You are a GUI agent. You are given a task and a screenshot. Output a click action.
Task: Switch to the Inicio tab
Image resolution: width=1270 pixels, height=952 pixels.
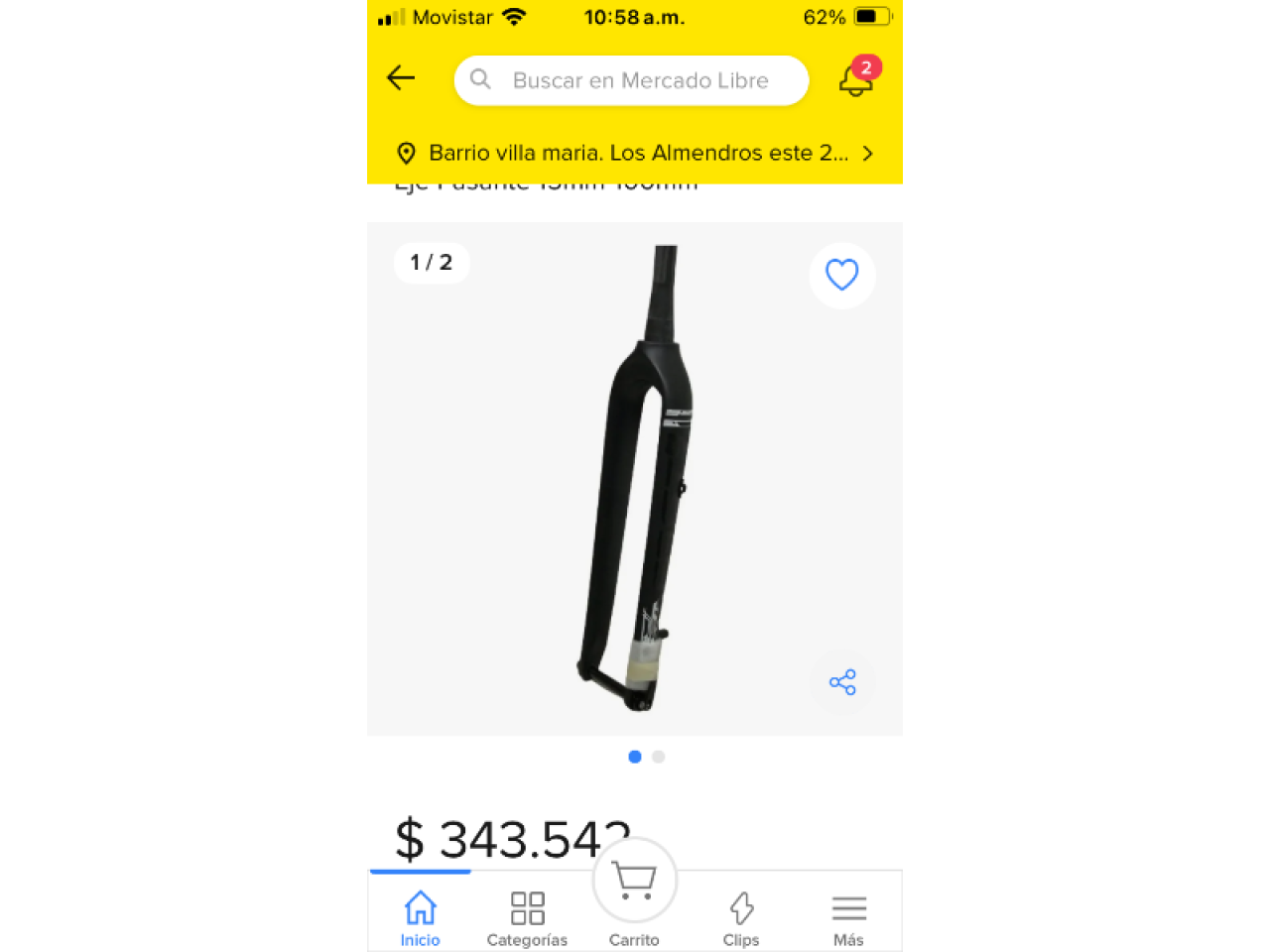coord(420,918)
